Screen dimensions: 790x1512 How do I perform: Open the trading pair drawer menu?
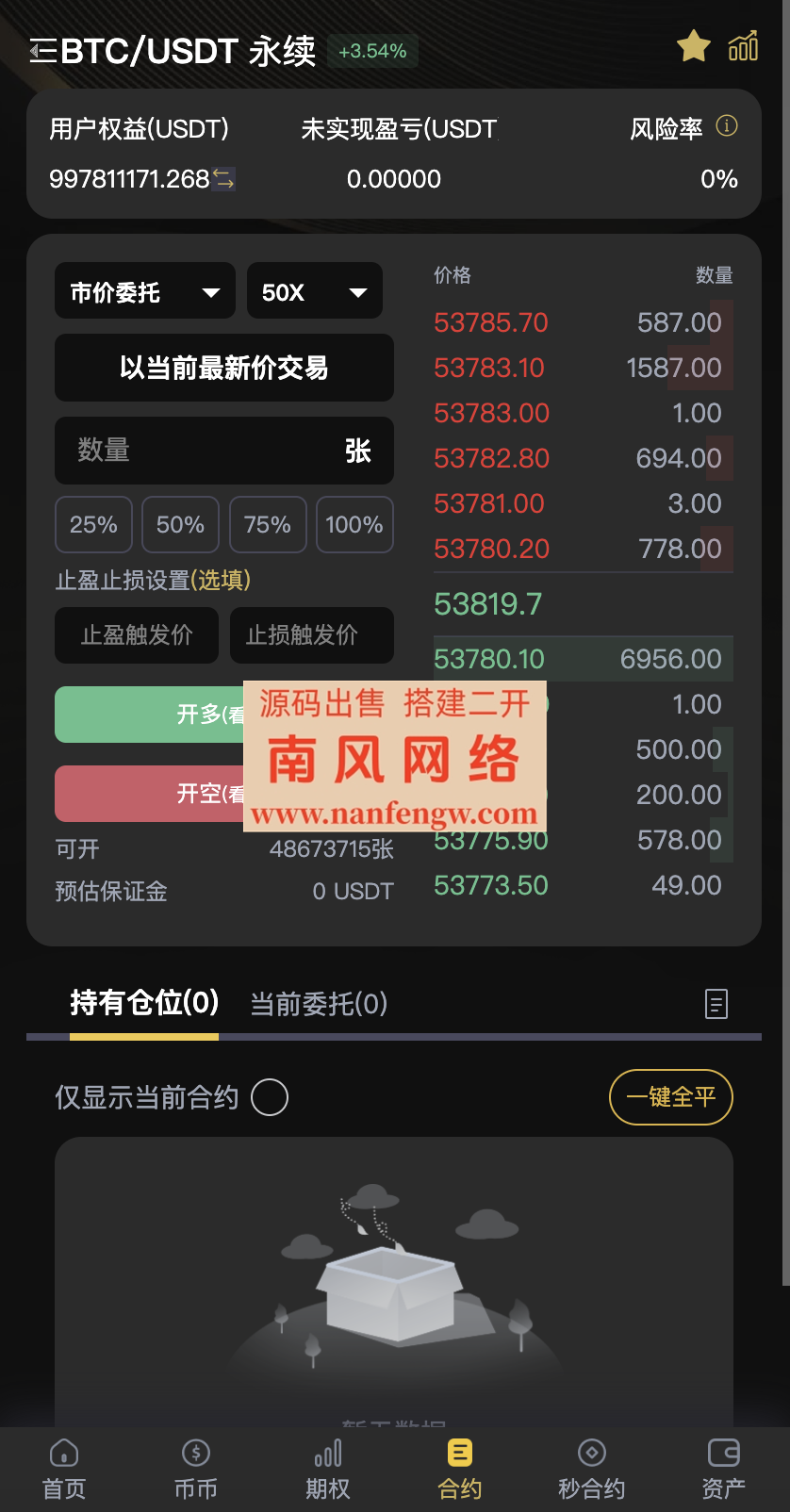click(x=42, y=52)
